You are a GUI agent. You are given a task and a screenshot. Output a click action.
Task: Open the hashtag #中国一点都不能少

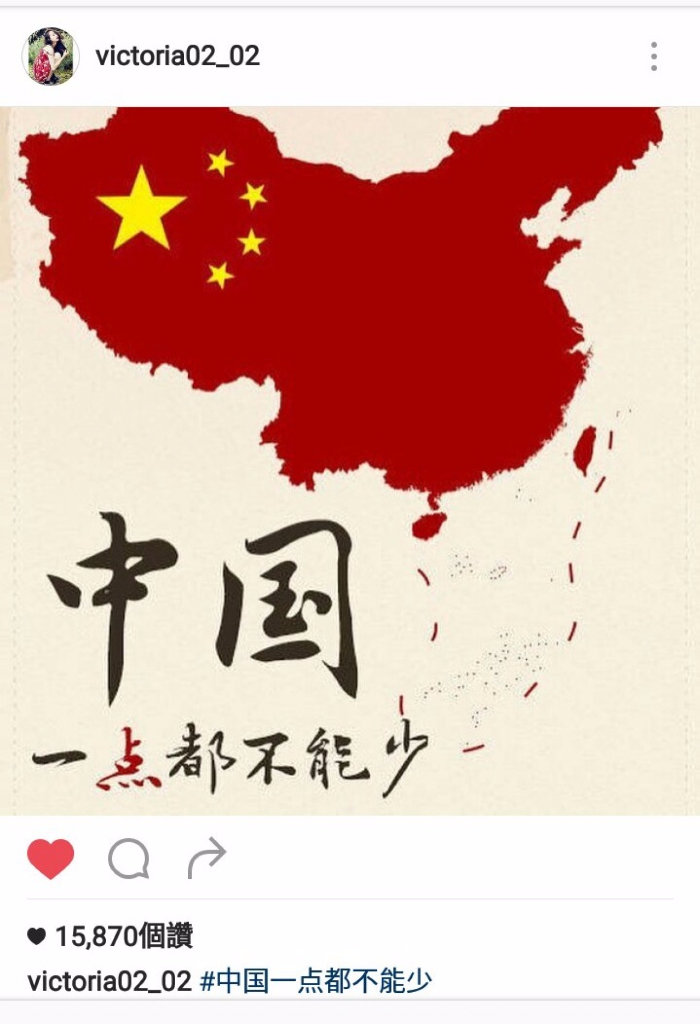[316, 981]
